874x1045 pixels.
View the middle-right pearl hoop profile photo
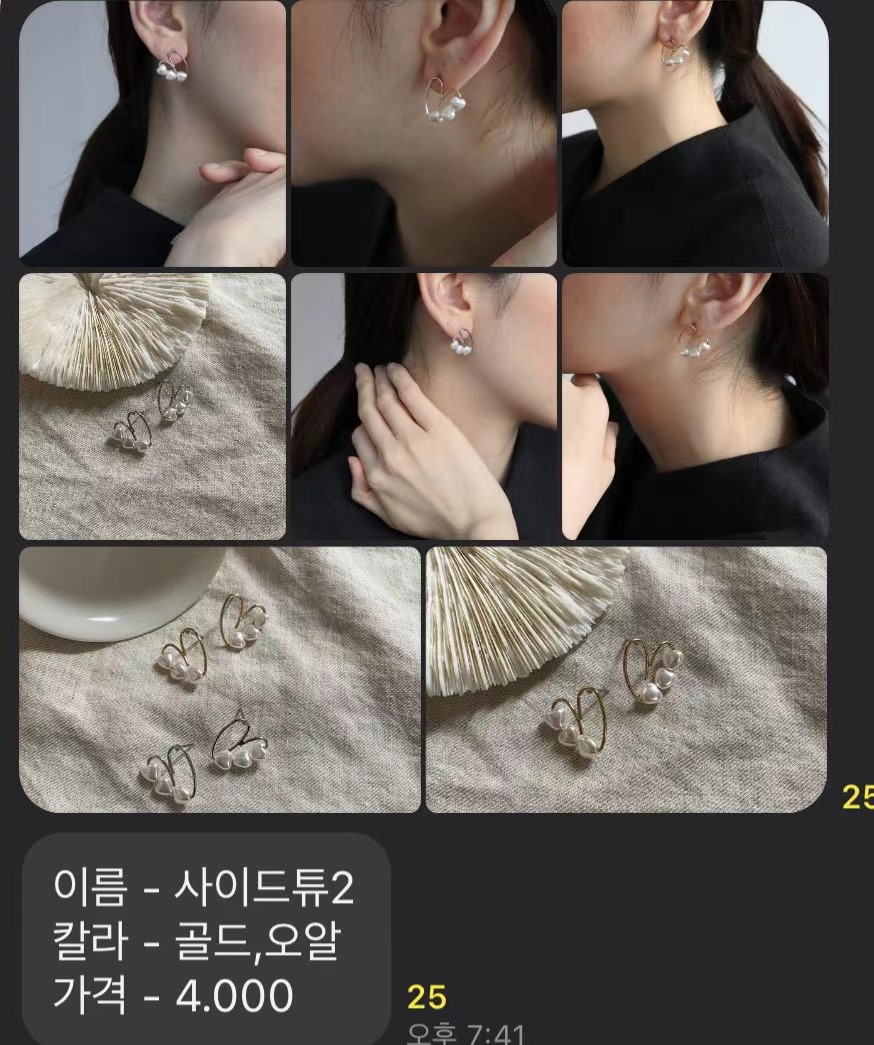point(697,405)
